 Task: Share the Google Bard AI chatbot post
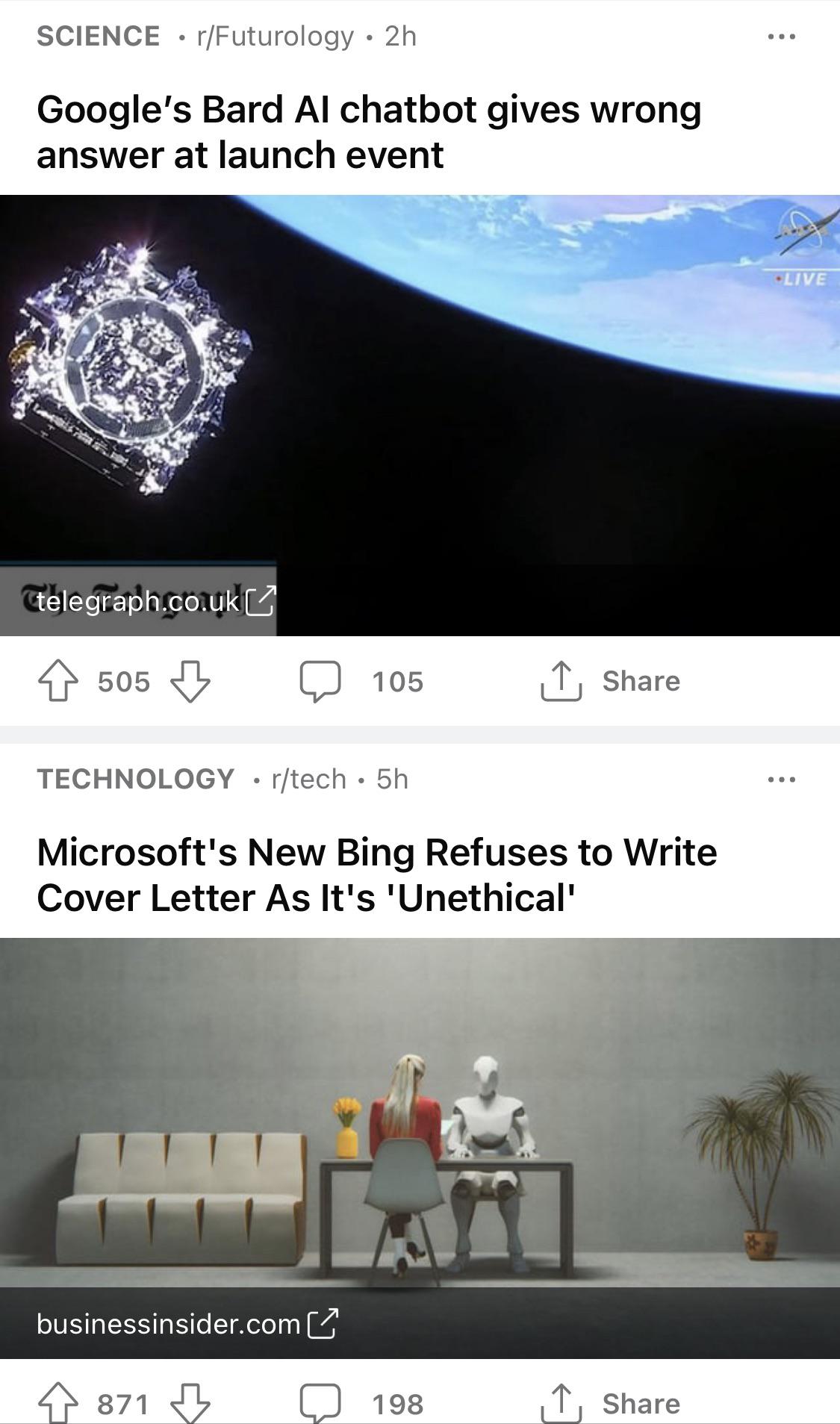(611, 682)
